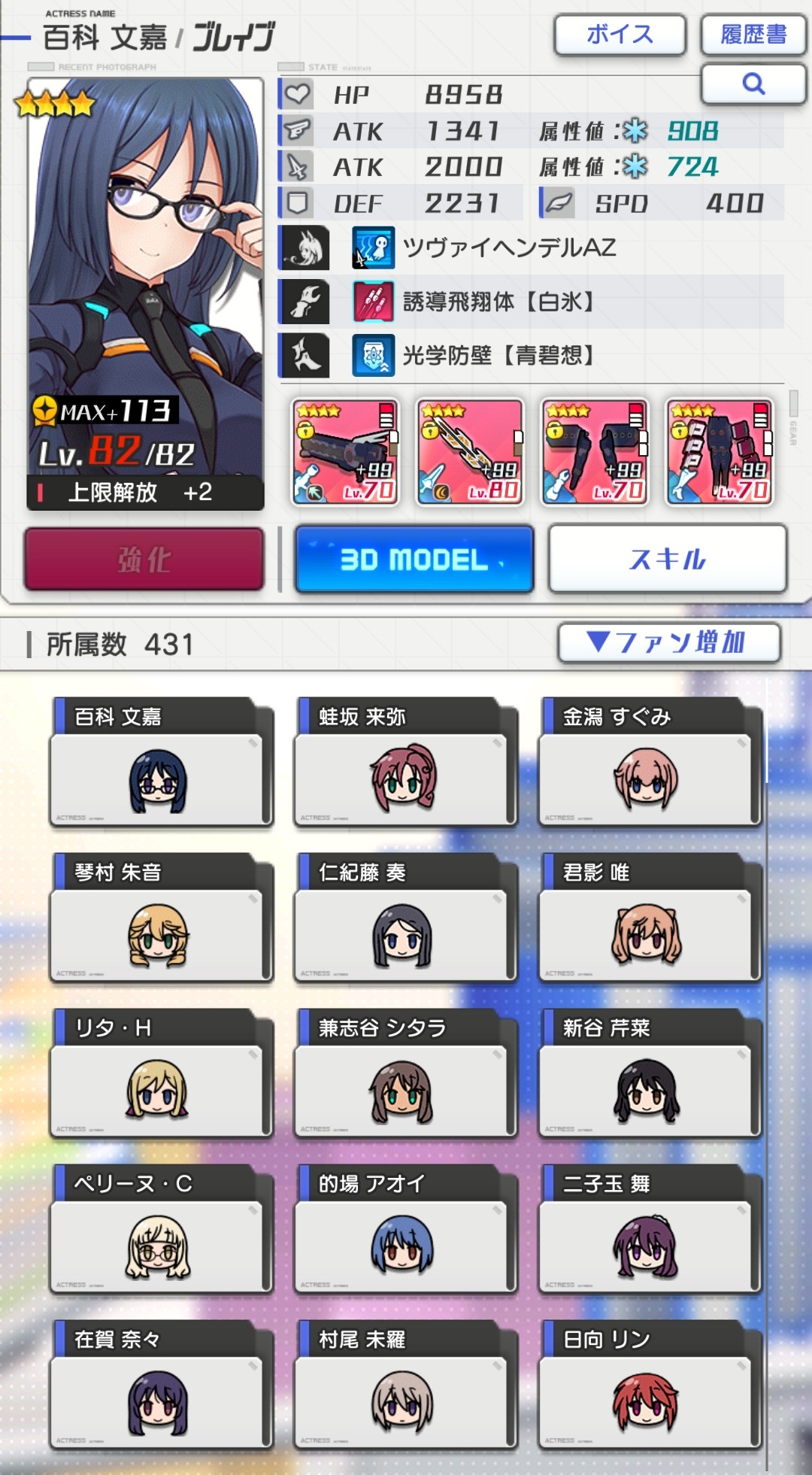The image size is (812, 1475).
Task: Open the Lv.80 gear item
Action: 471,452
